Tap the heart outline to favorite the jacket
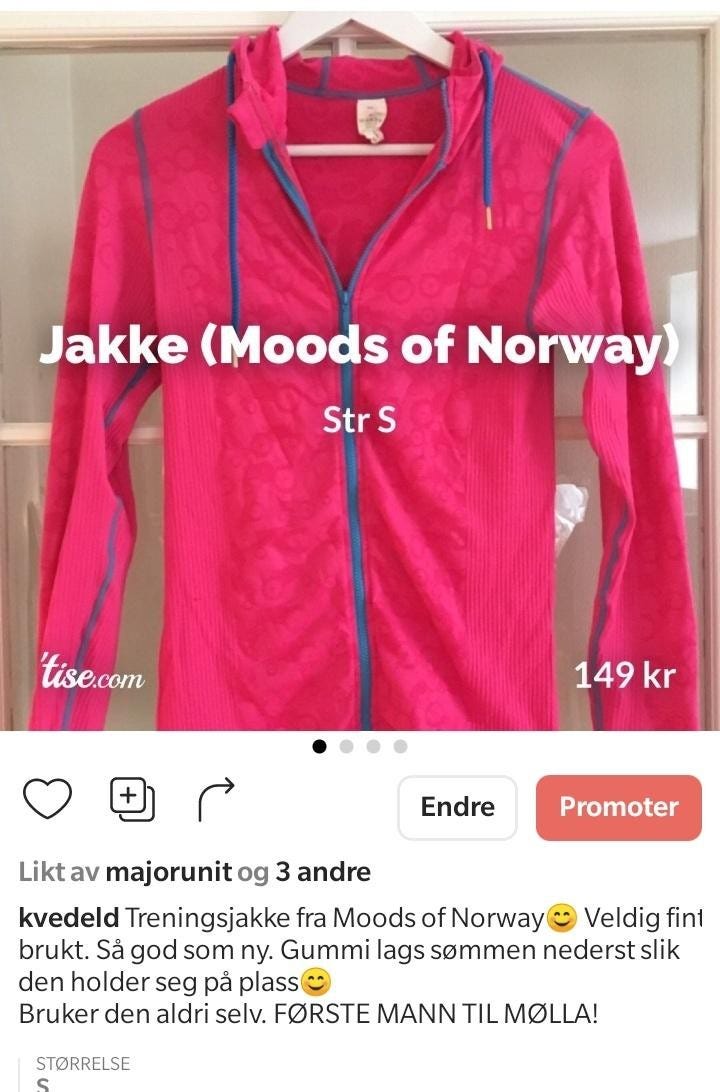The width and height of the screenshot is (720, 1092). tap(48, 797)
